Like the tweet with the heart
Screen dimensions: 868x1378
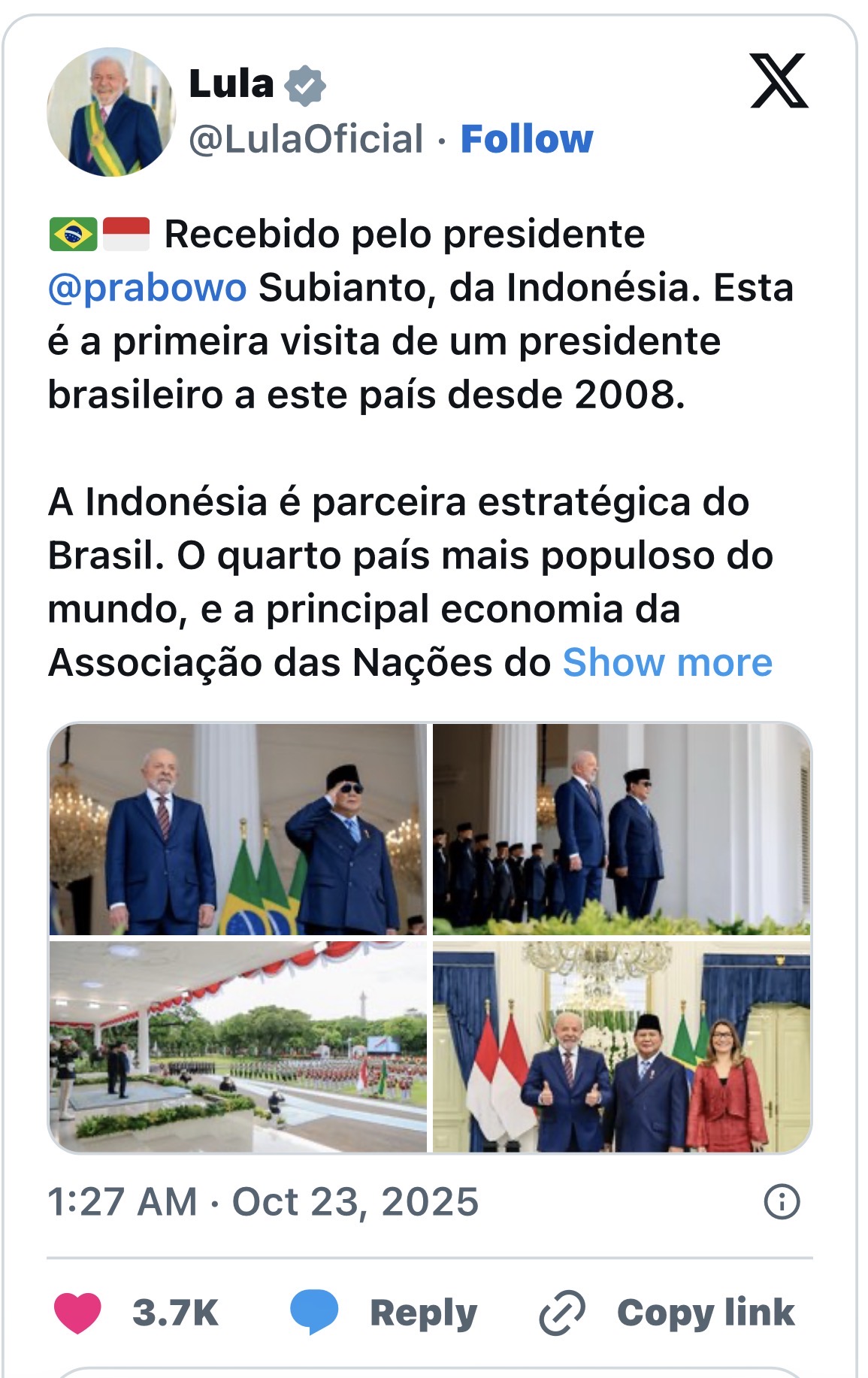click(x=78, y=1313)
